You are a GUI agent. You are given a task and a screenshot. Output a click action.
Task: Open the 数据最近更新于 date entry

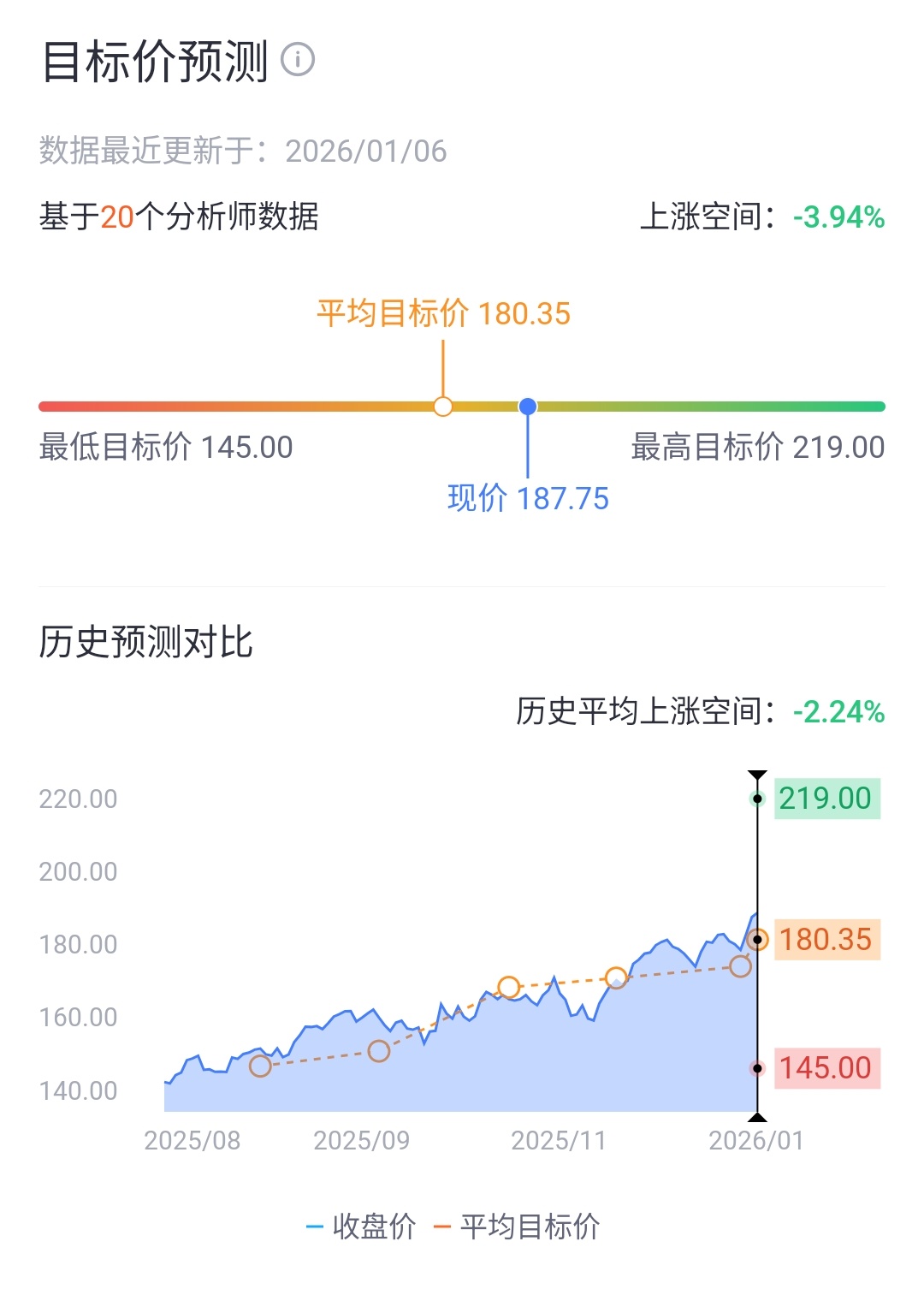coord(242,150)
